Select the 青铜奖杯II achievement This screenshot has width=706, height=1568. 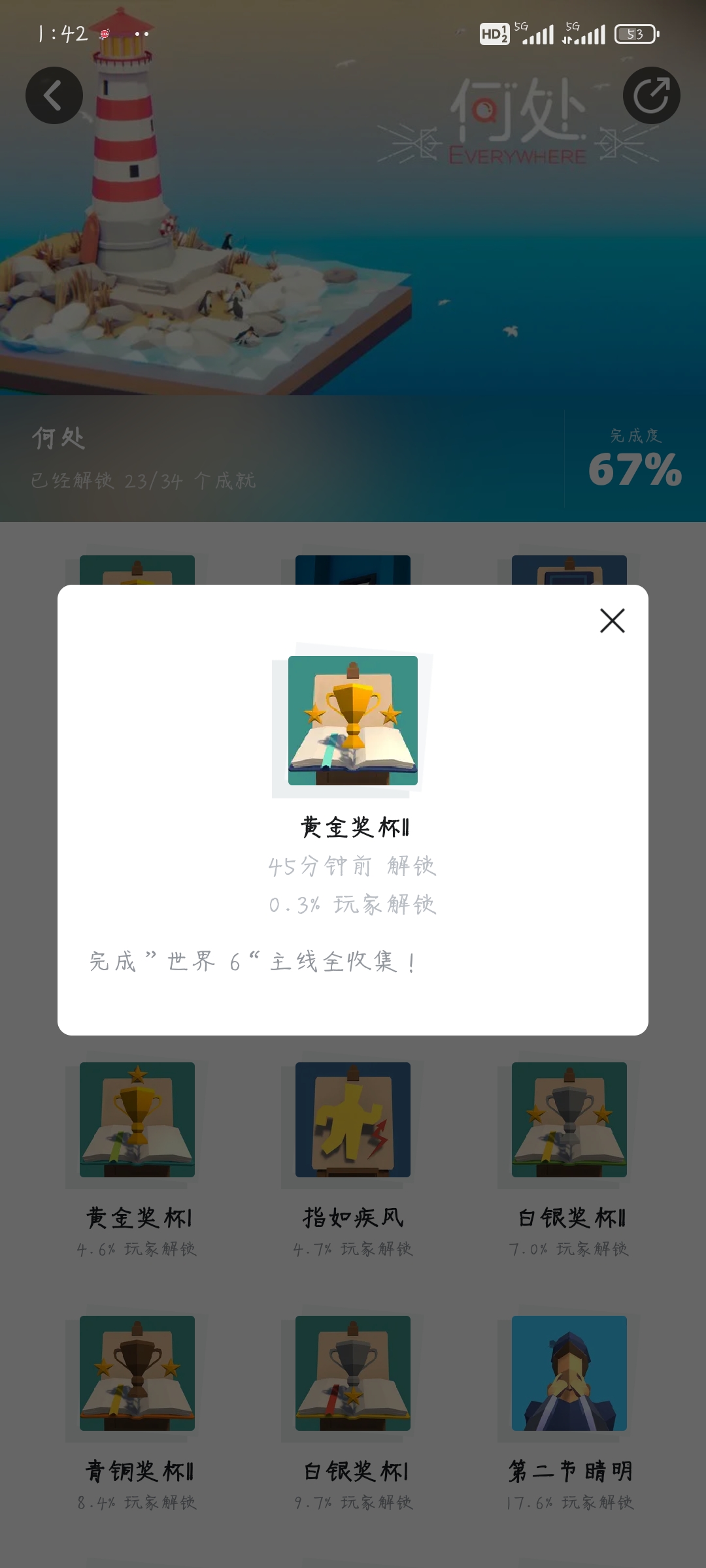tap(137, 1373)
